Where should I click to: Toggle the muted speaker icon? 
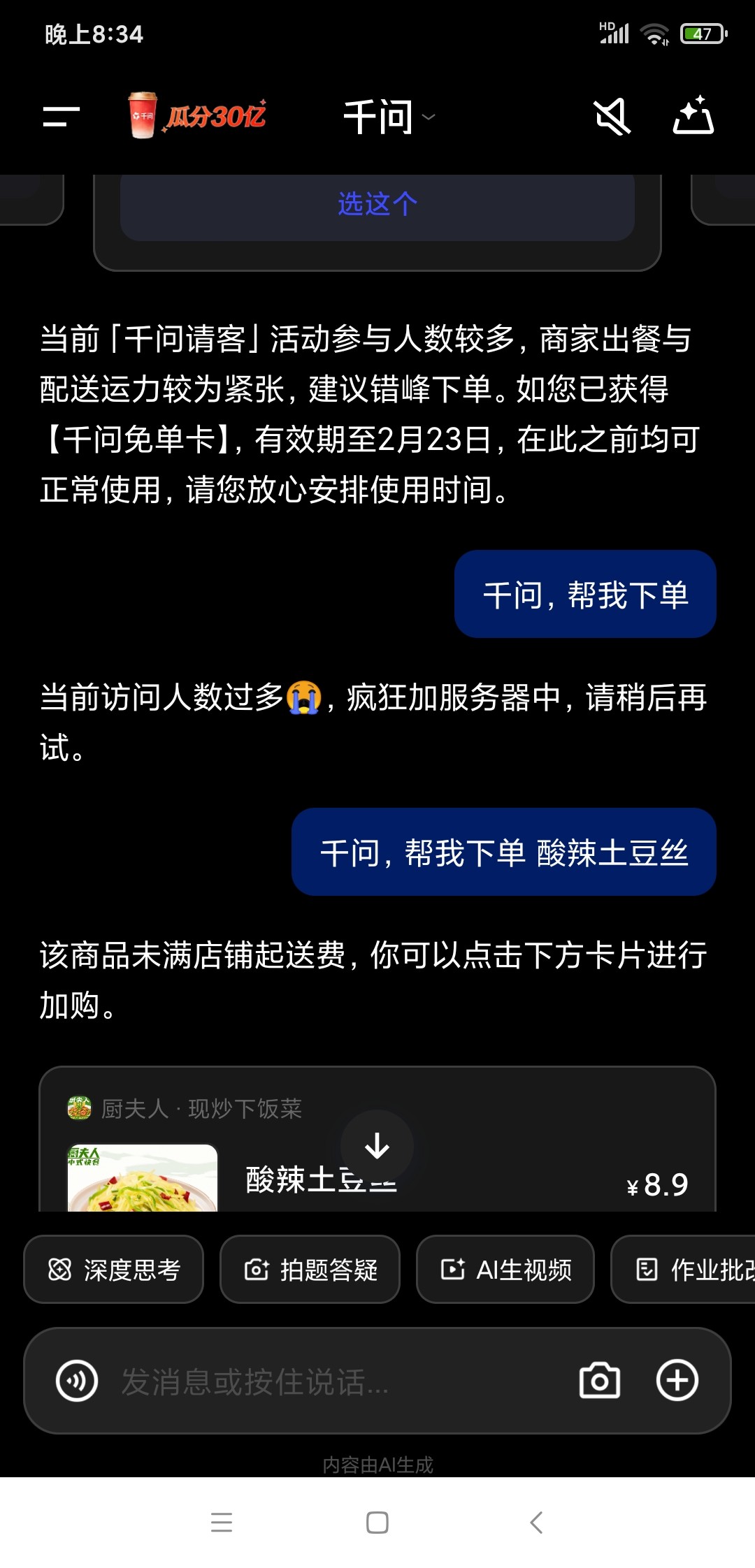(612, 117)
